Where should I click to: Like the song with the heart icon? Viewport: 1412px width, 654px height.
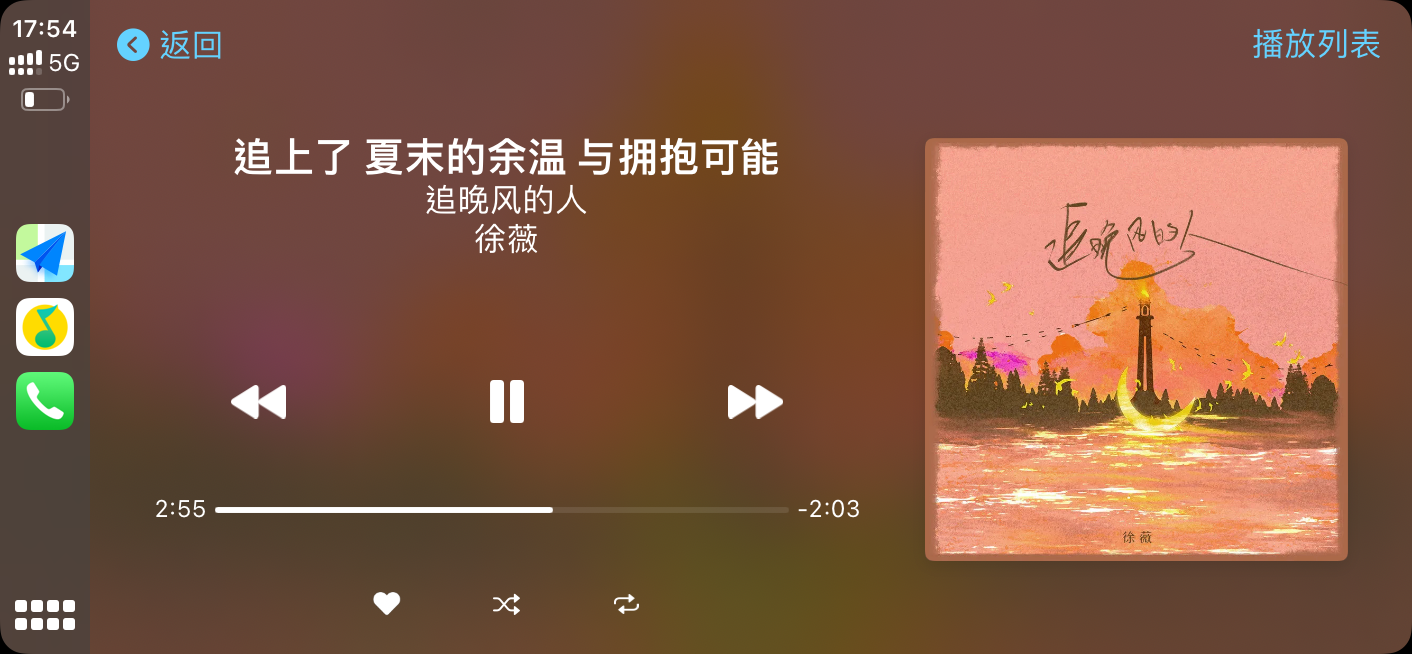pos(387,604)
